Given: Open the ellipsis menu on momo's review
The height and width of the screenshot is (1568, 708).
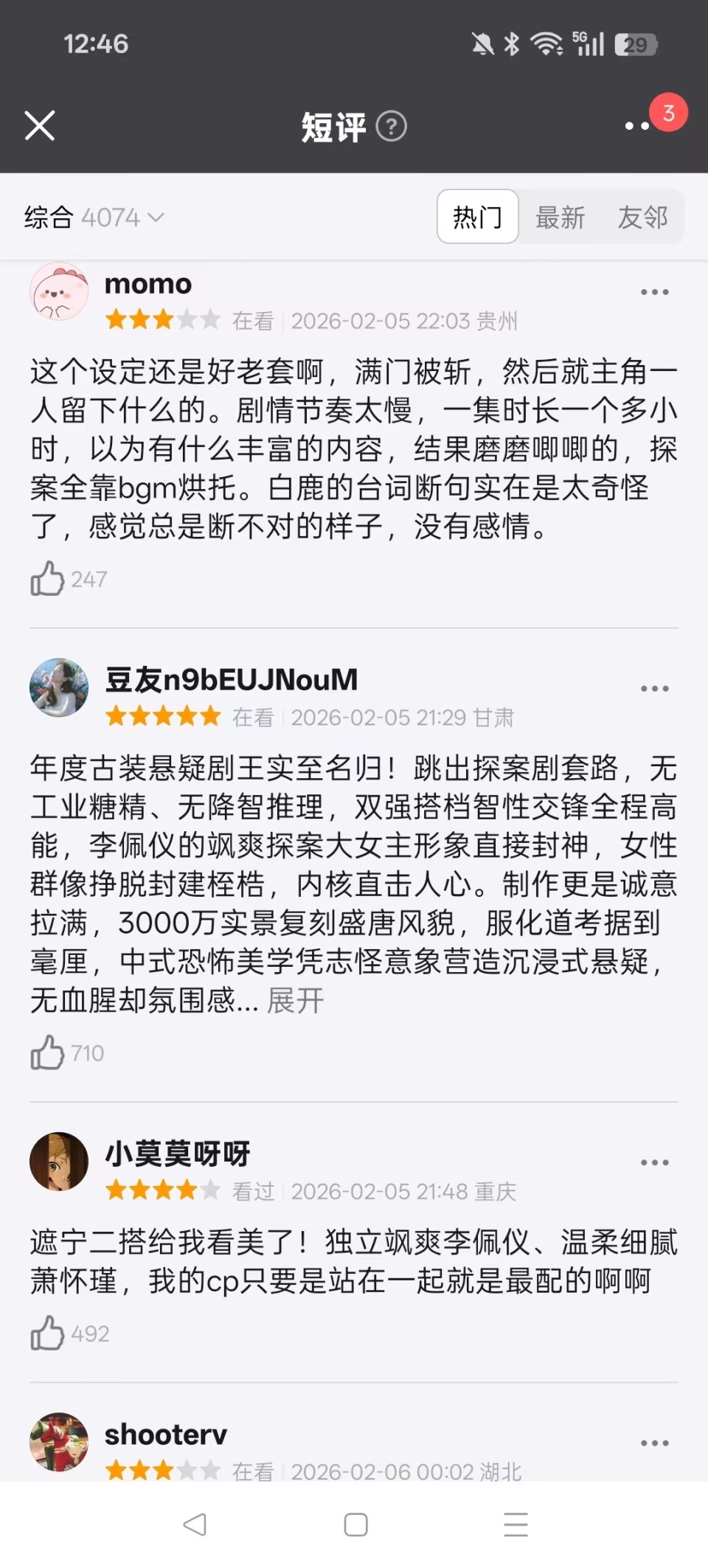Looking at the screenshot, I should coord(655,291).
